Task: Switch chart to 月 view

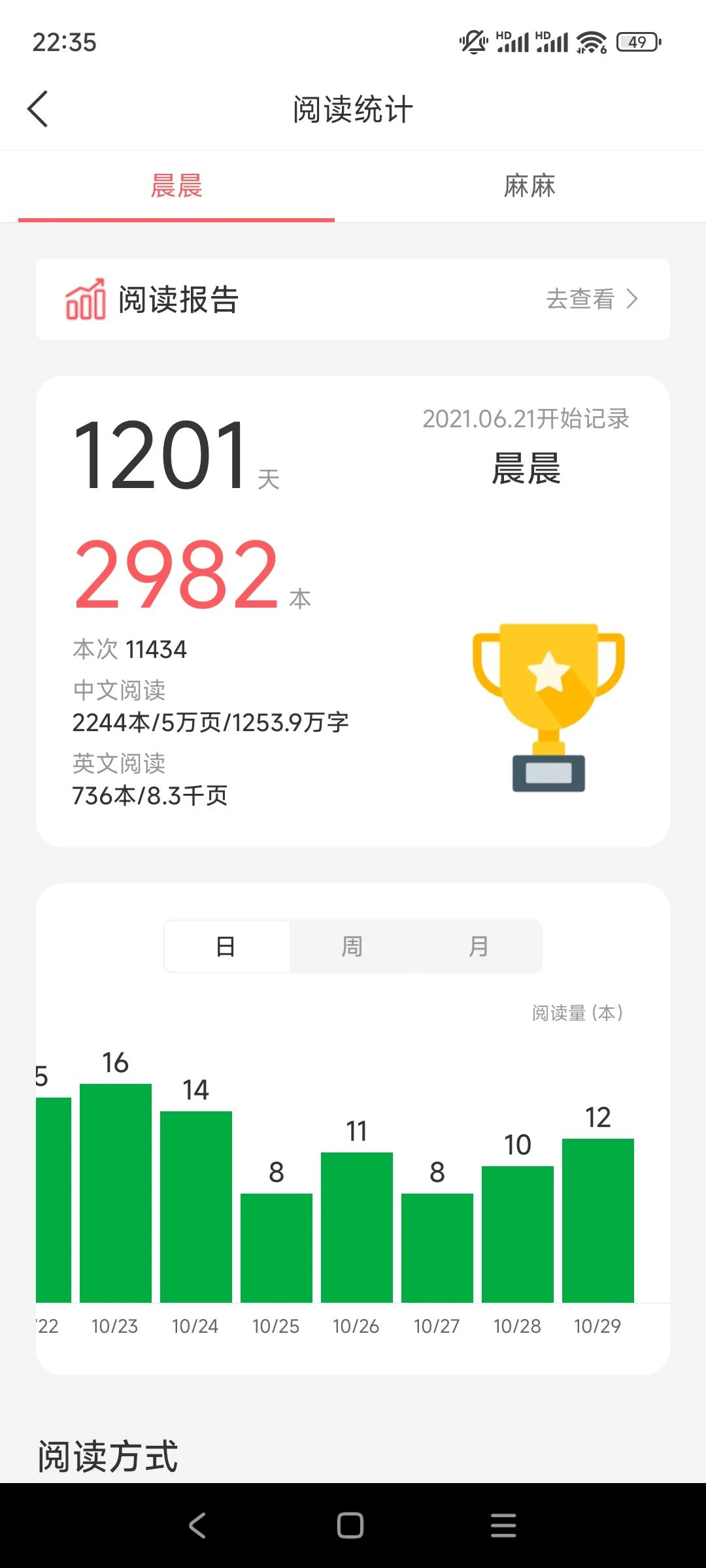Action: [x=479, y=947]
